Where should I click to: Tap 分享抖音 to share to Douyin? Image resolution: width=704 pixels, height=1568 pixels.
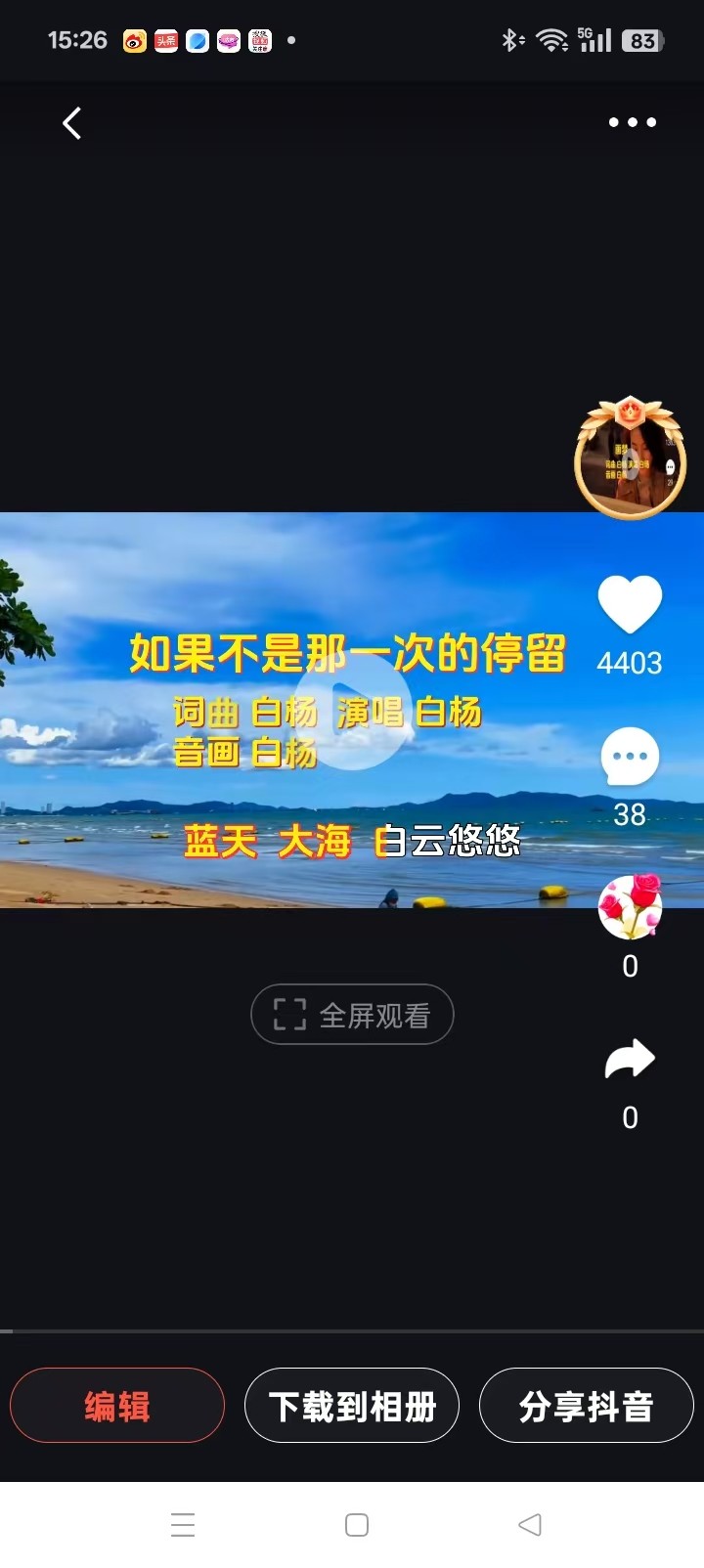pyautogui.click(x=587, y=1406)
